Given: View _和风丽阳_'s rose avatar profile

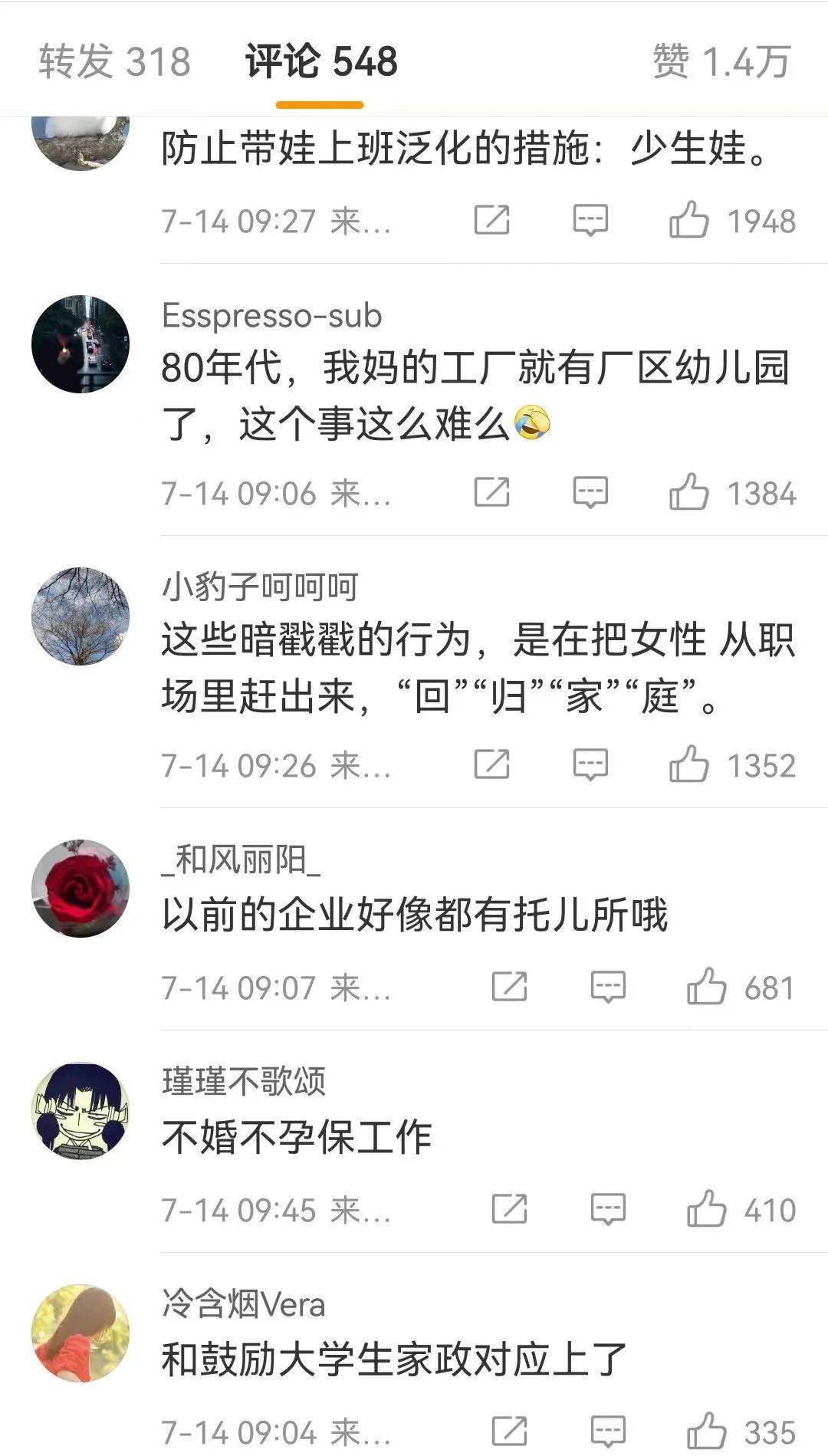Looking at the screenshot, I should pyautogui.click(x=80, y=889).
